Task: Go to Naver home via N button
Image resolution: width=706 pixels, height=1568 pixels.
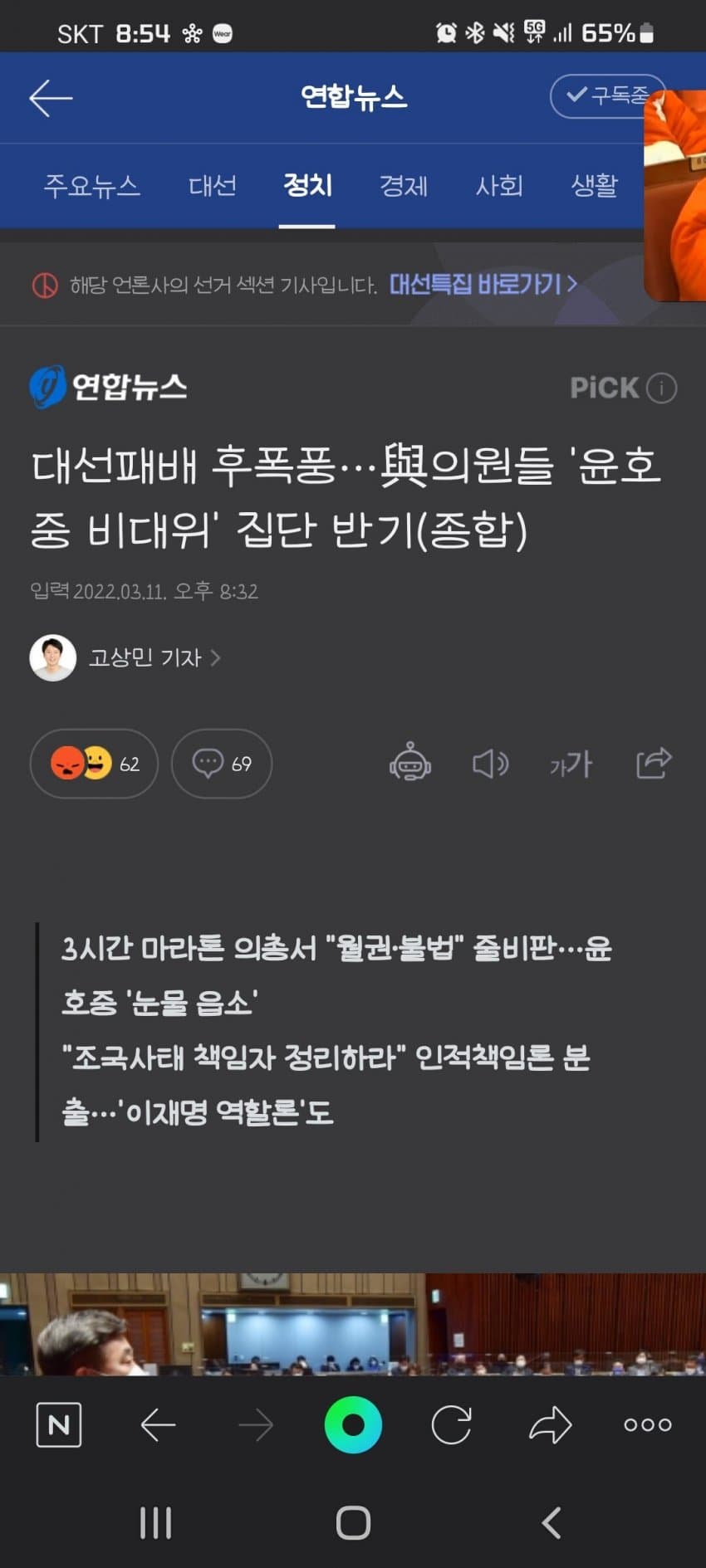Action: [59, 1425]
